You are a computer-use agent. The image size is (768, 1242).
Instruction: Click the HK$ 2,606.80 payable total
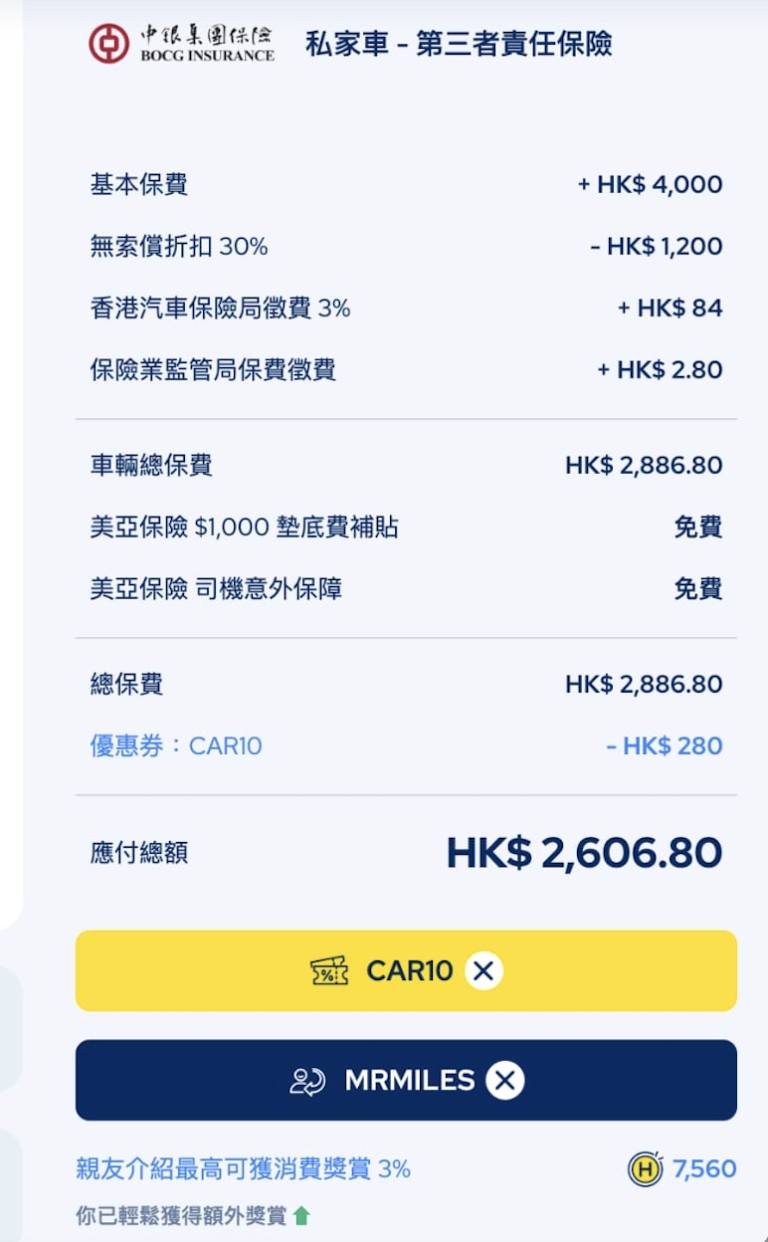pos(586,852)
